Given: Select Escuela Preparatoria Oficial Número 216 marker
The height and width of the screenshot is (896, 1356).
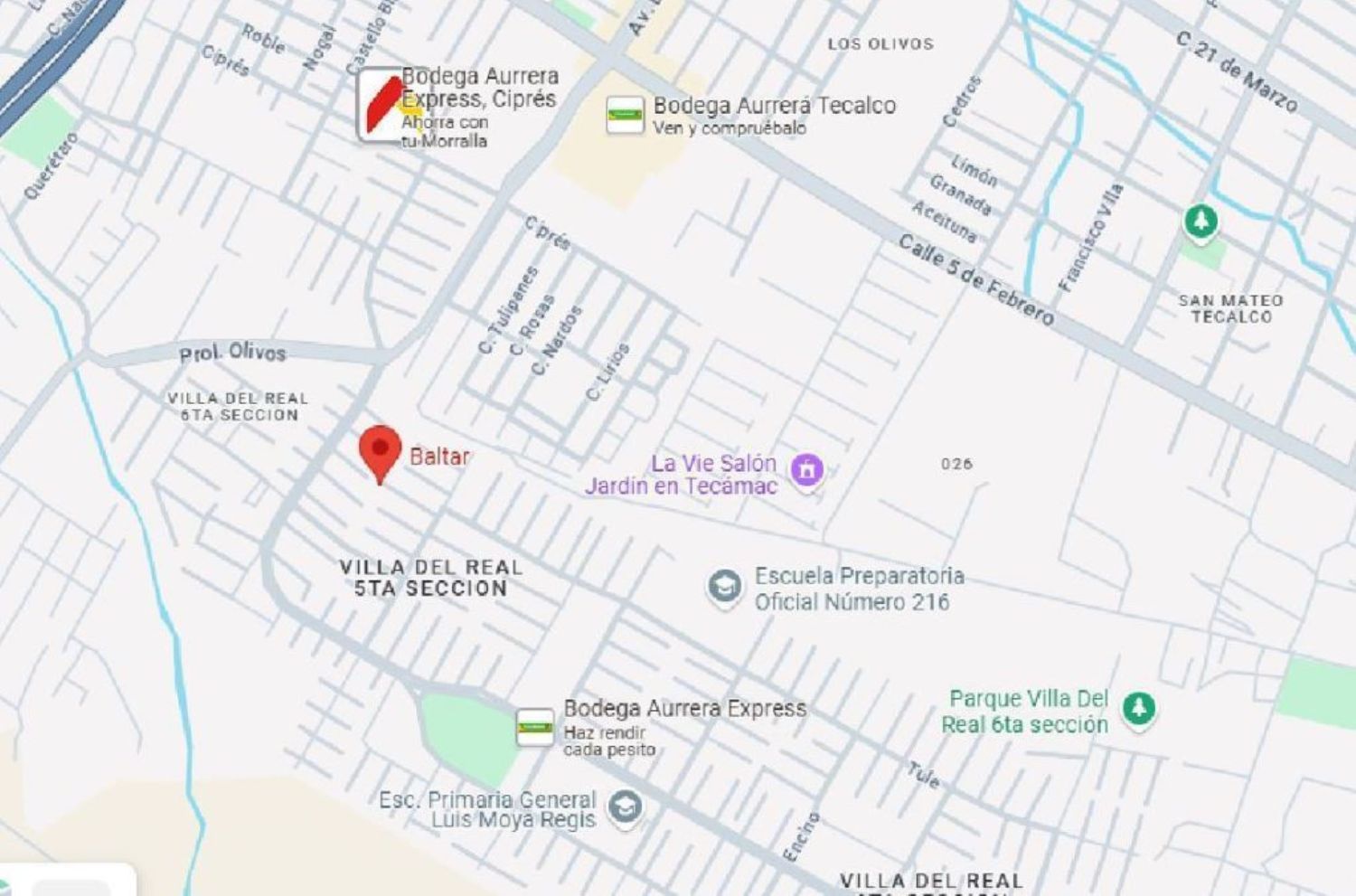Looking at the screenshot, I should coord(724,587).
